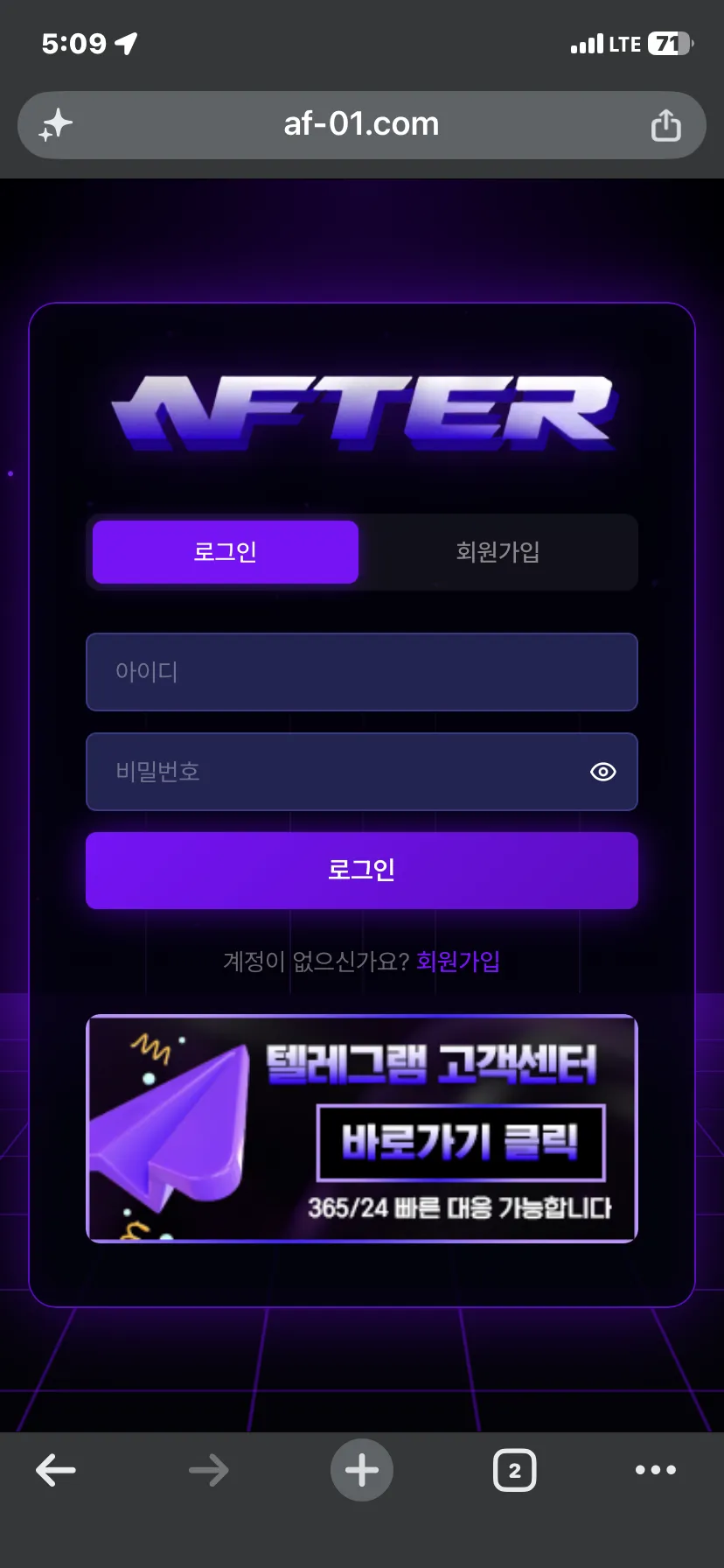Focus the 아이디 input field
The width and height of the screenshot is (724, 1568).
point(362,672)
